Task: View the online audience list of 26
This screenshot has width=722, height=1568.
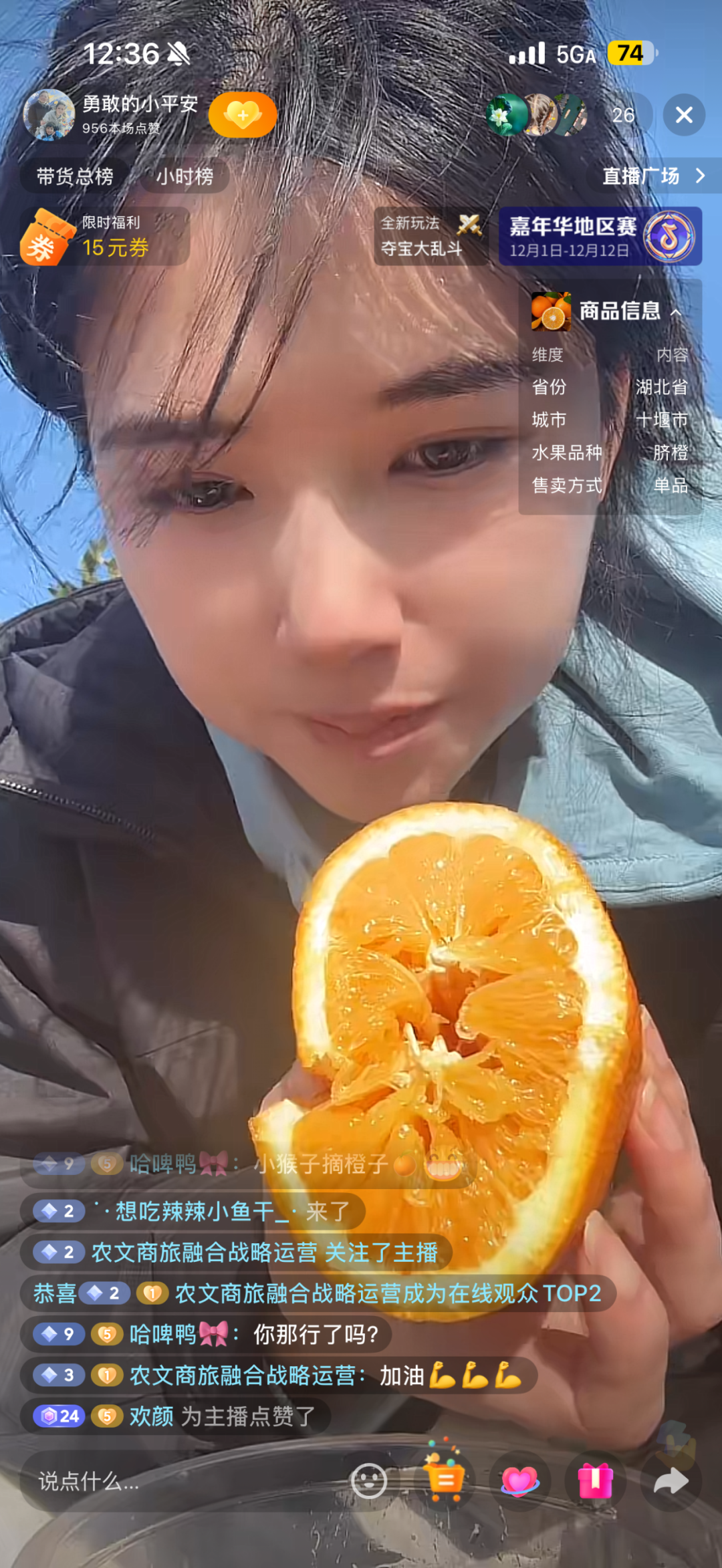Action: (x=622, y=115)
